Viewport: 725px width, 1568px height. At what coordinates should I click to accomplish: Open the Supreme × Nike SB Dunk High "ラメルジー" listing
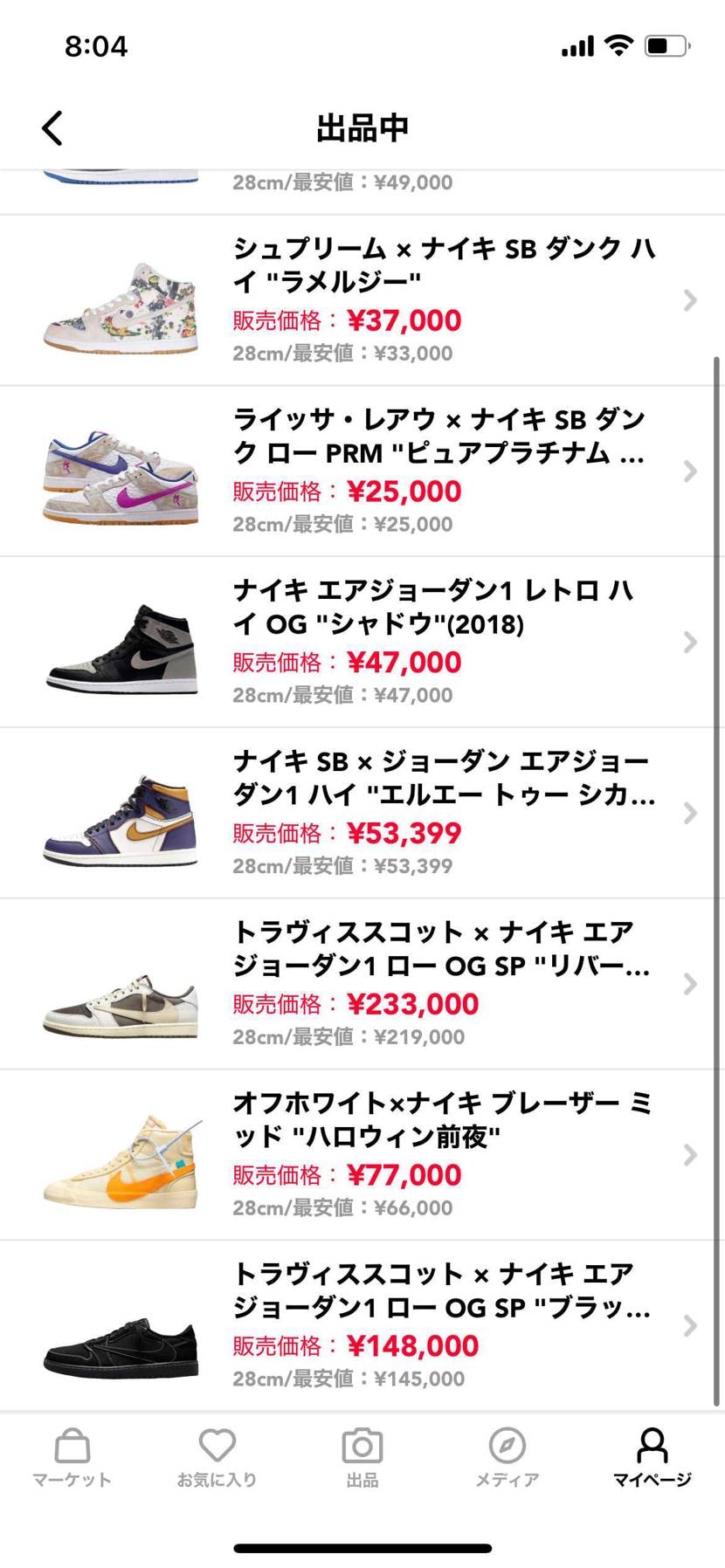(362, 299)
